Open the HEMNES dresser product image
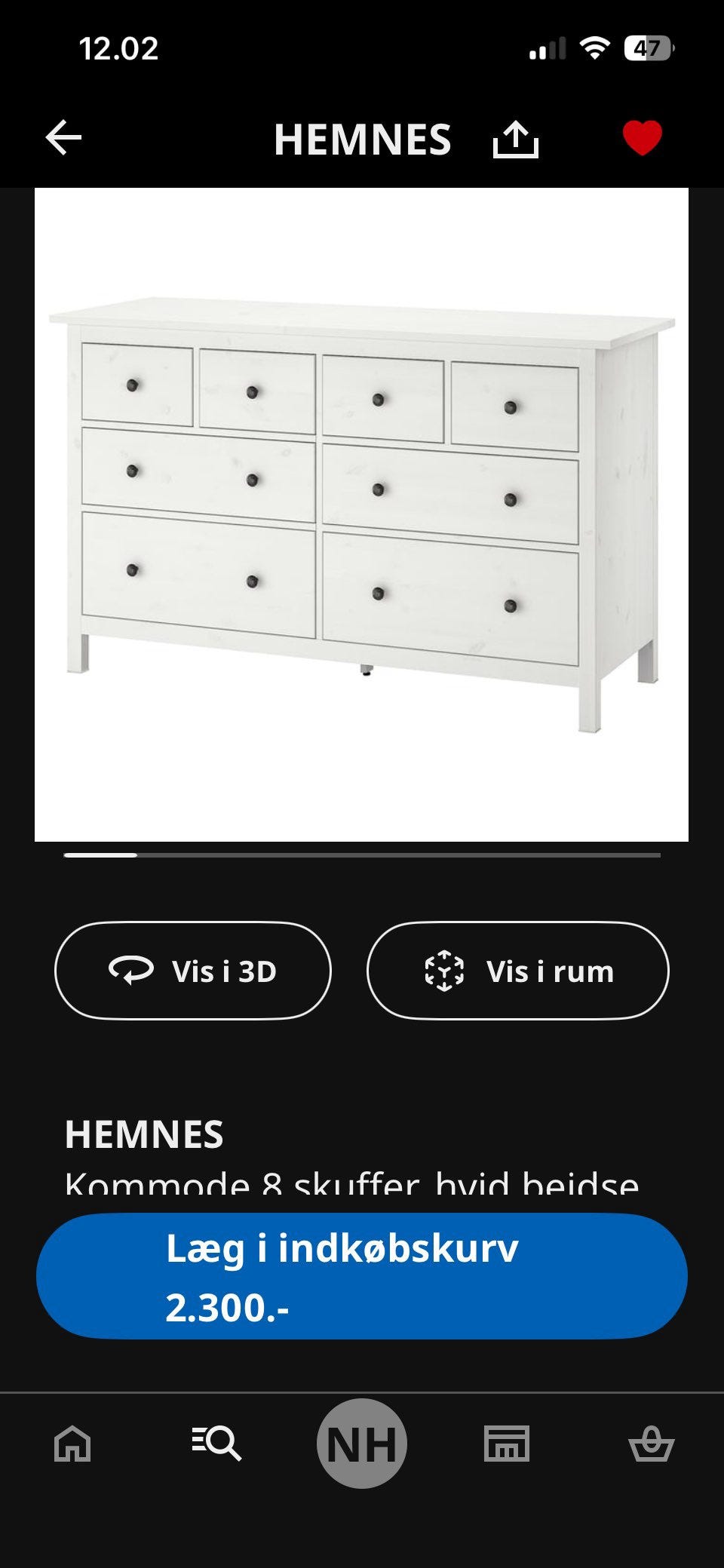Viewport: 724px width, 1568px height. pos(361,514)
